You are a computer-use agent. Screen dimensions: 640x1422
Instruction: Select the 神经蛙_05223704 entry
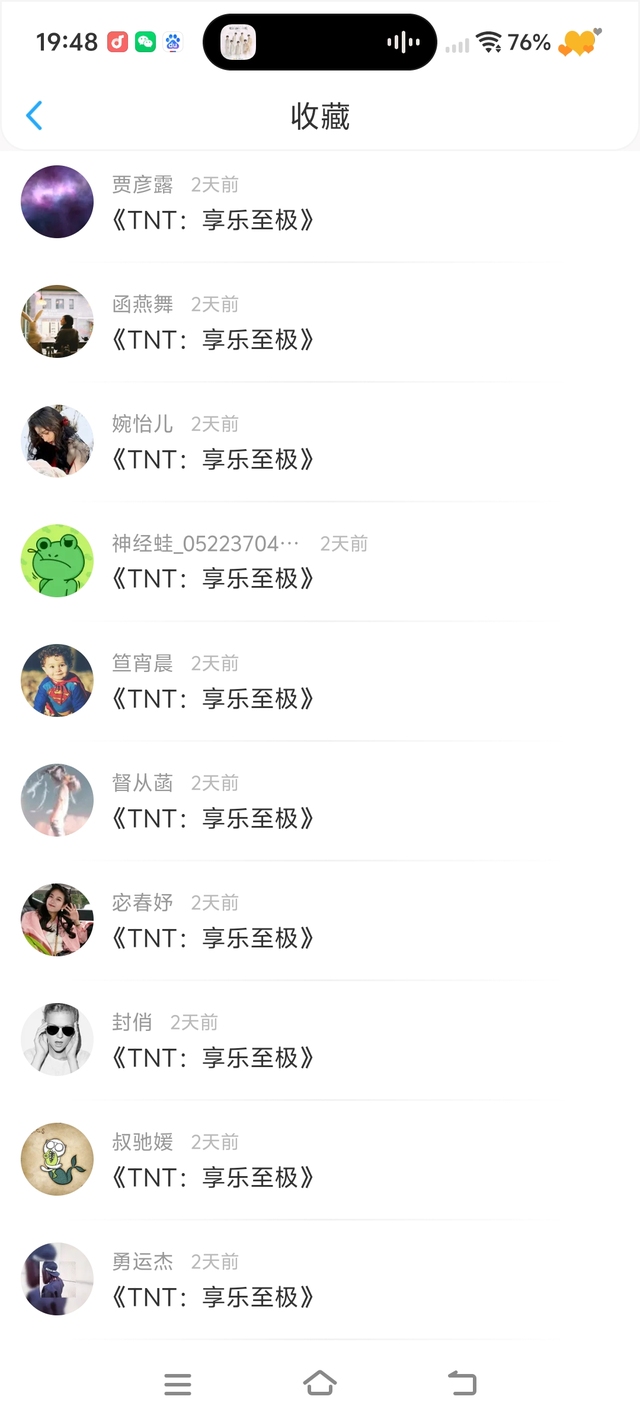click(214, 579)
